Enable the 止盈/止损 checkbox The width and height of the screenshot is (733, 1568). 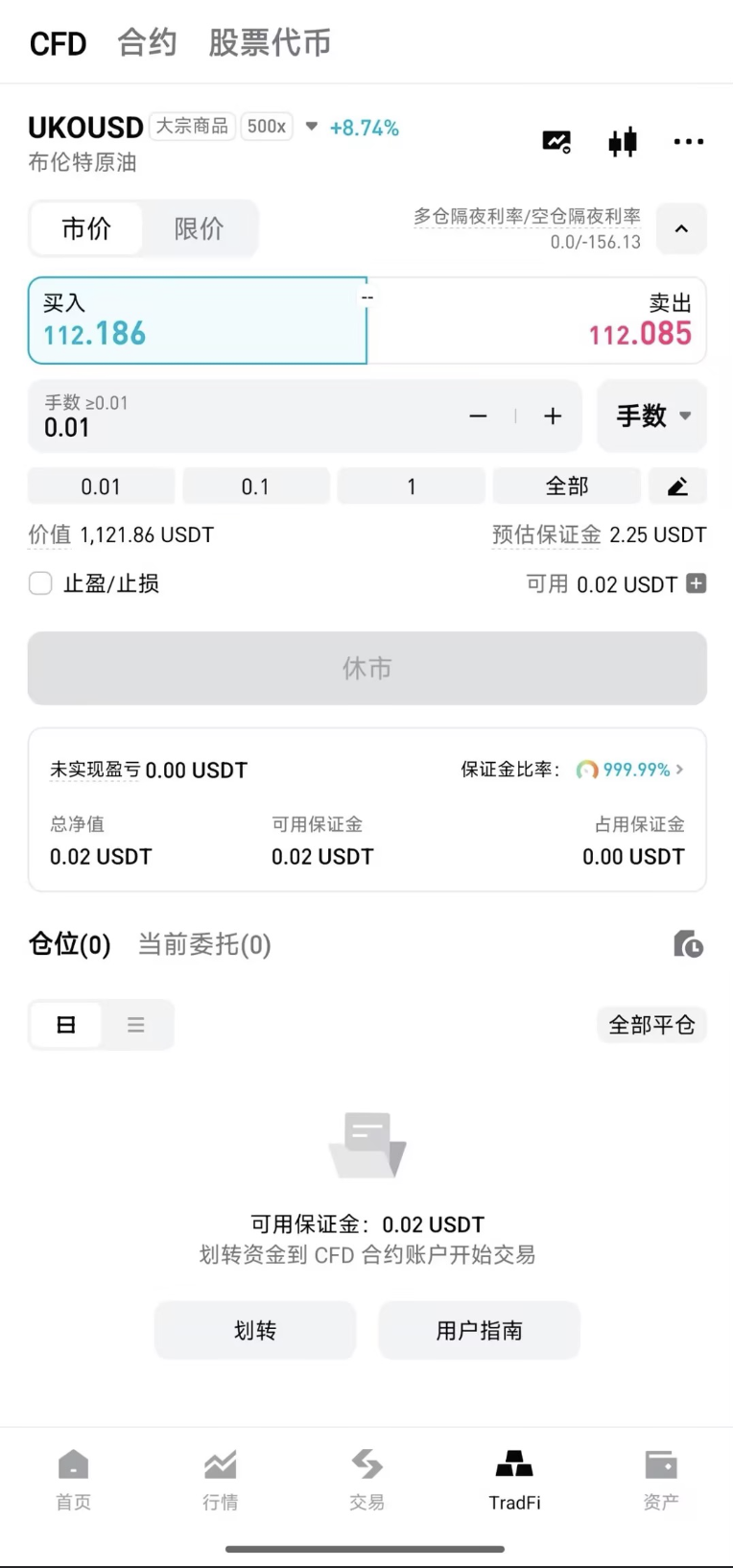point(40,583)
